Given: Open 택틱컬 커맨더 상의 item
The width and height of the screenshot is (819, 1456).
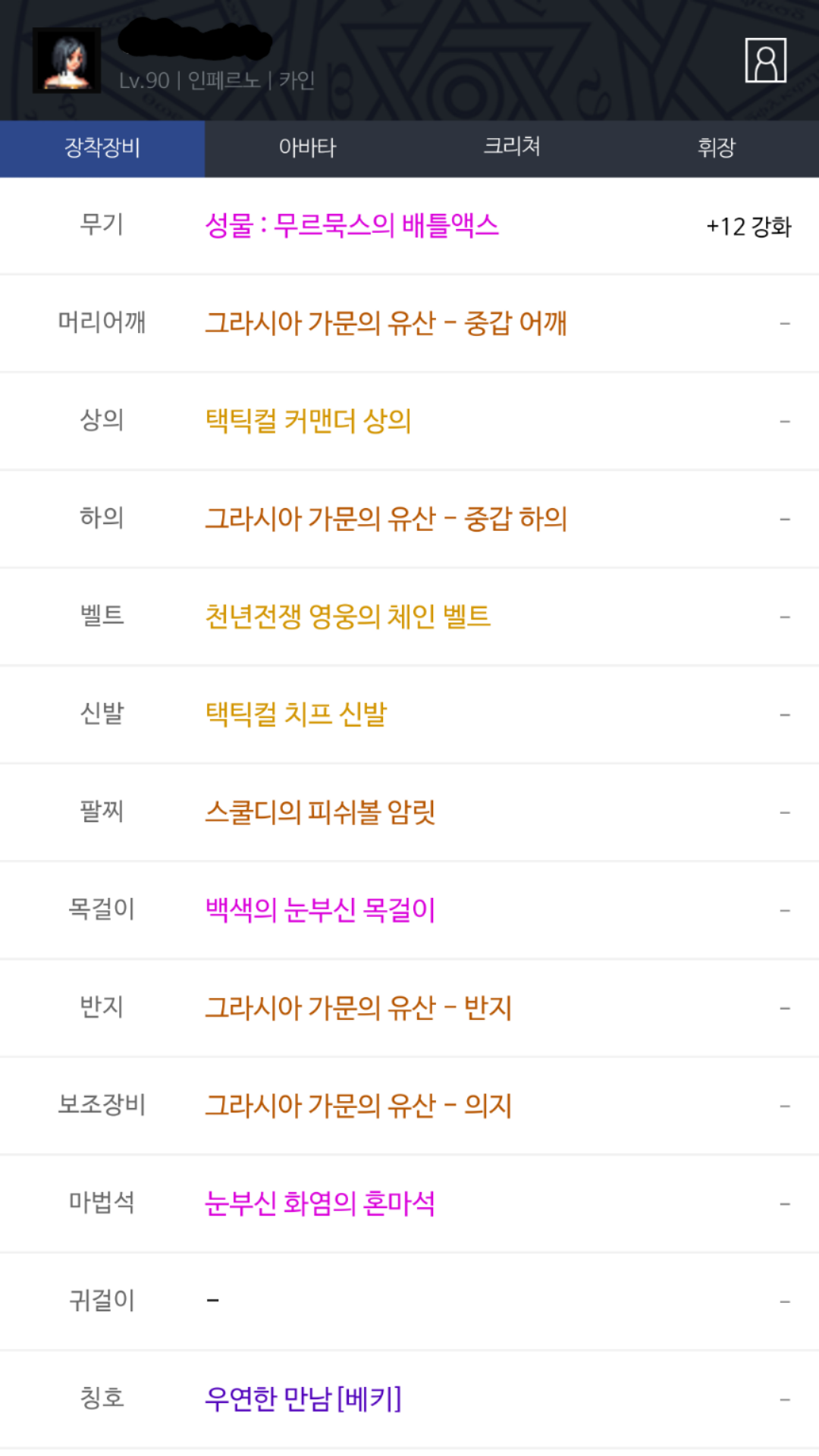Looking at the screenshot, I should point(309,421).
